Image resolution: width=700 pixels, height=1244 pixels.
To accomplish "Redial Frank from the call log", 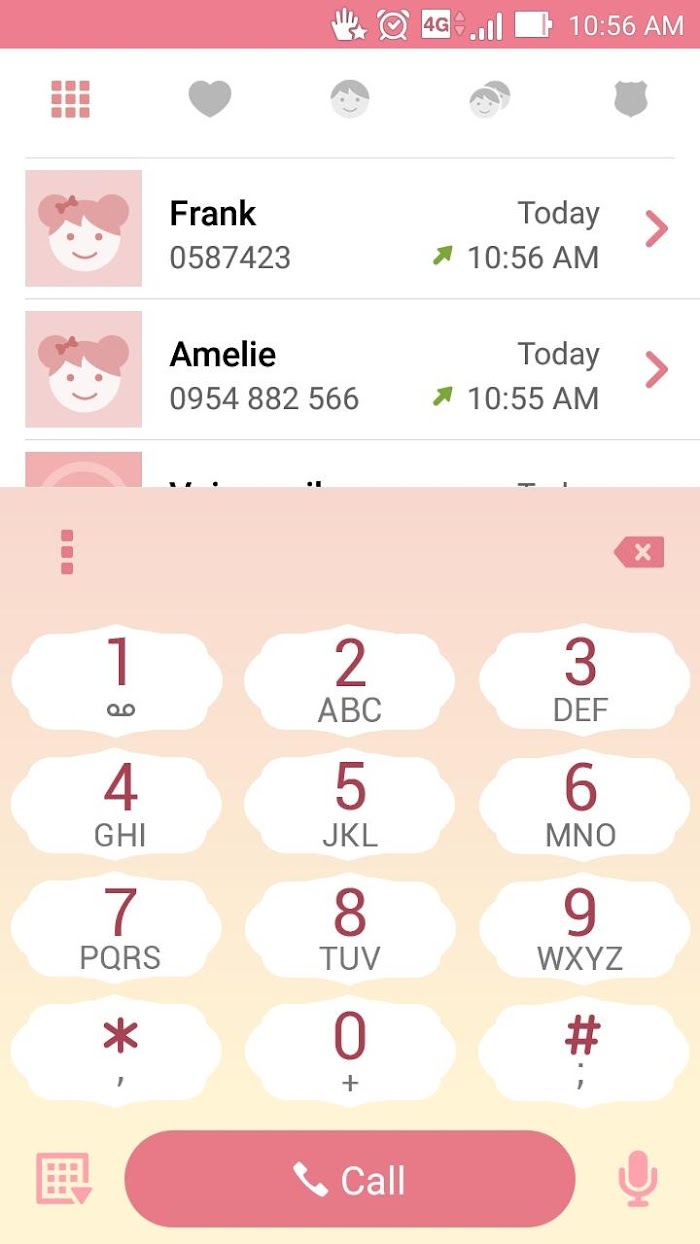I will [x=350, y=229].
